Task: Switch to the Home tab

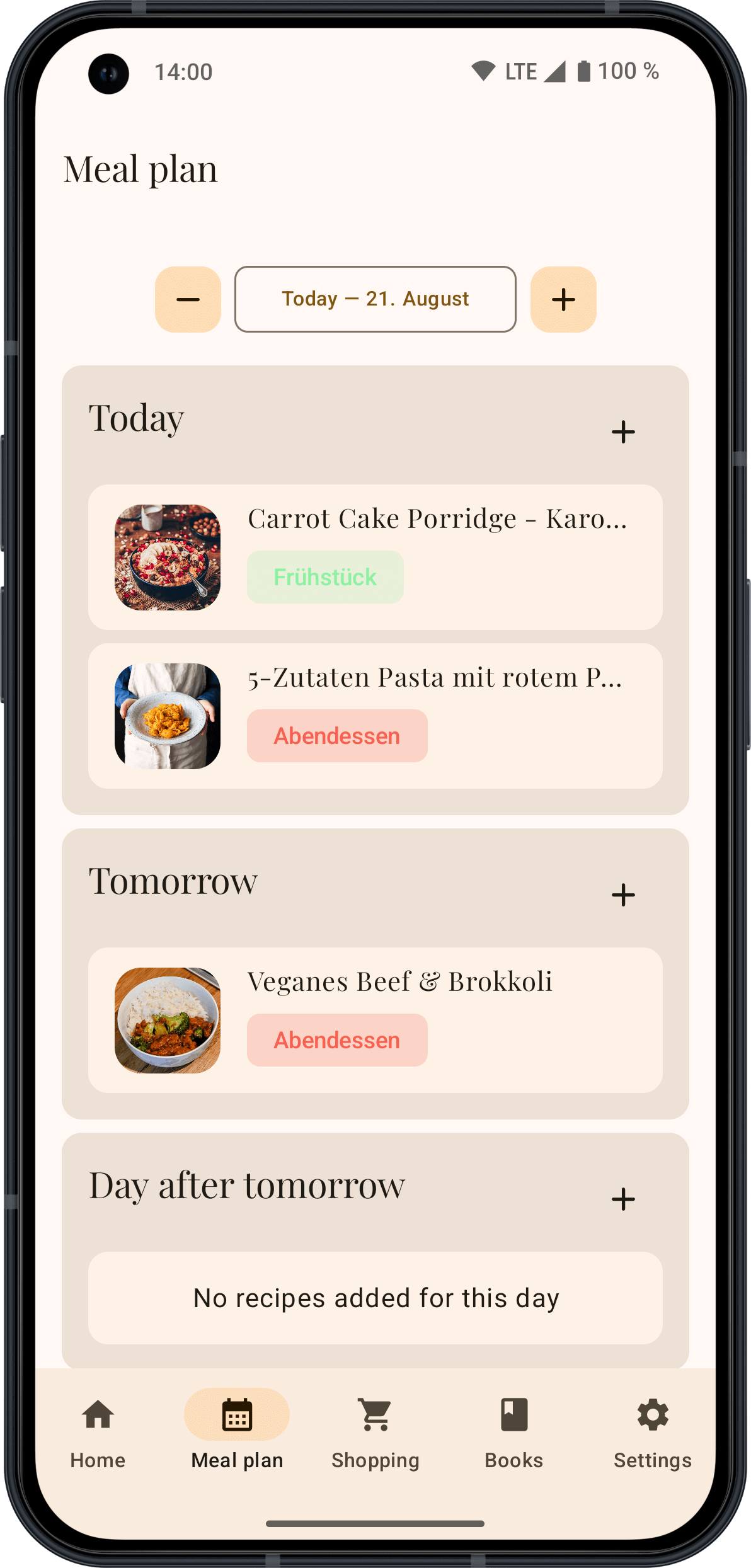Action: coord(98,1431)
